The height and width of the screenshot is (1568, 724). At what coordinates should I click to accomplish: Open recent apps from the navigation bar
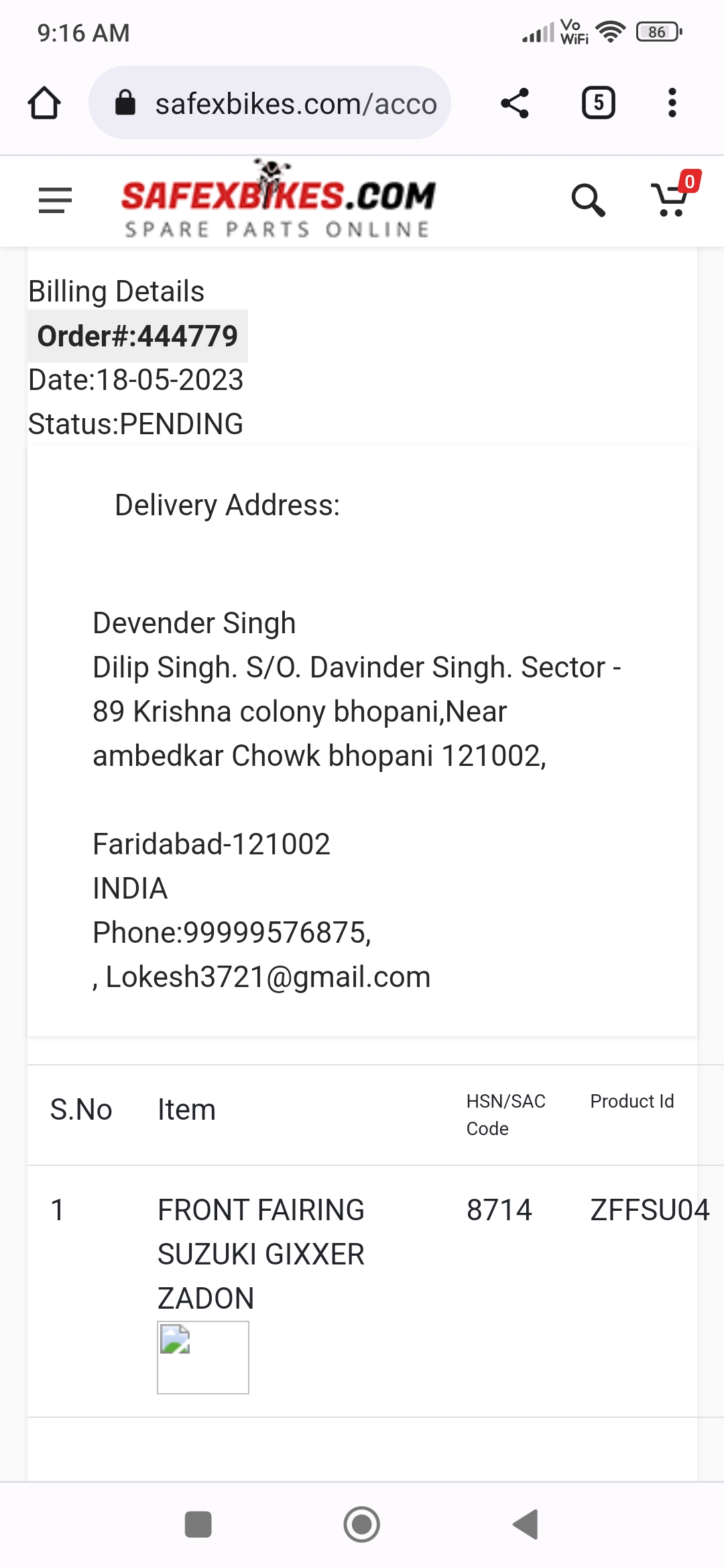(198, 1524)
